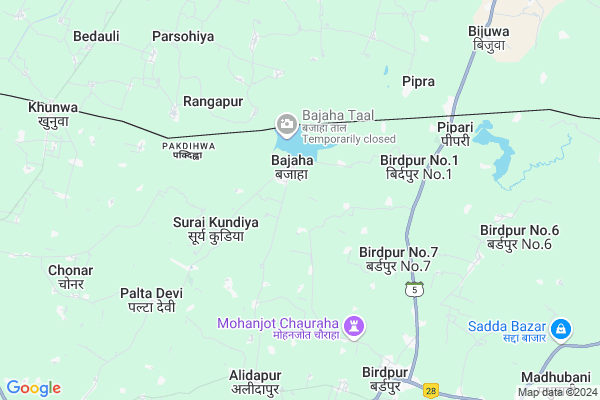Image resolution: width=600 pixels, height=400 pixels.
Task: Select the Mohanjot Chauraha place pin
Action: pyautogui.click(x=353, y=326)
